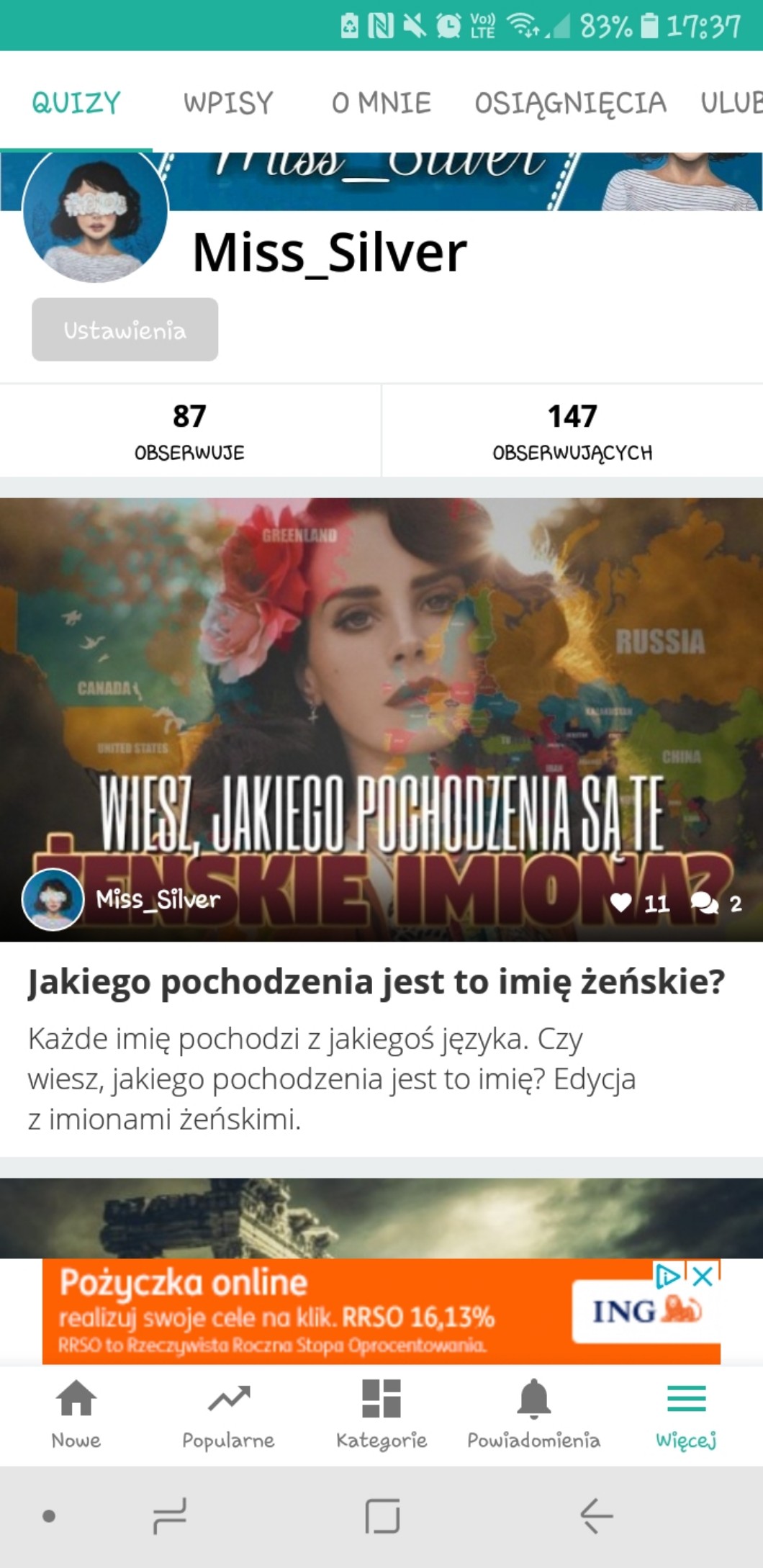The height and width of the screenshot is (1568, 763).
Task: Switch to the Wpisy tab
Action: pyautogui.click(x=228, y=103)
